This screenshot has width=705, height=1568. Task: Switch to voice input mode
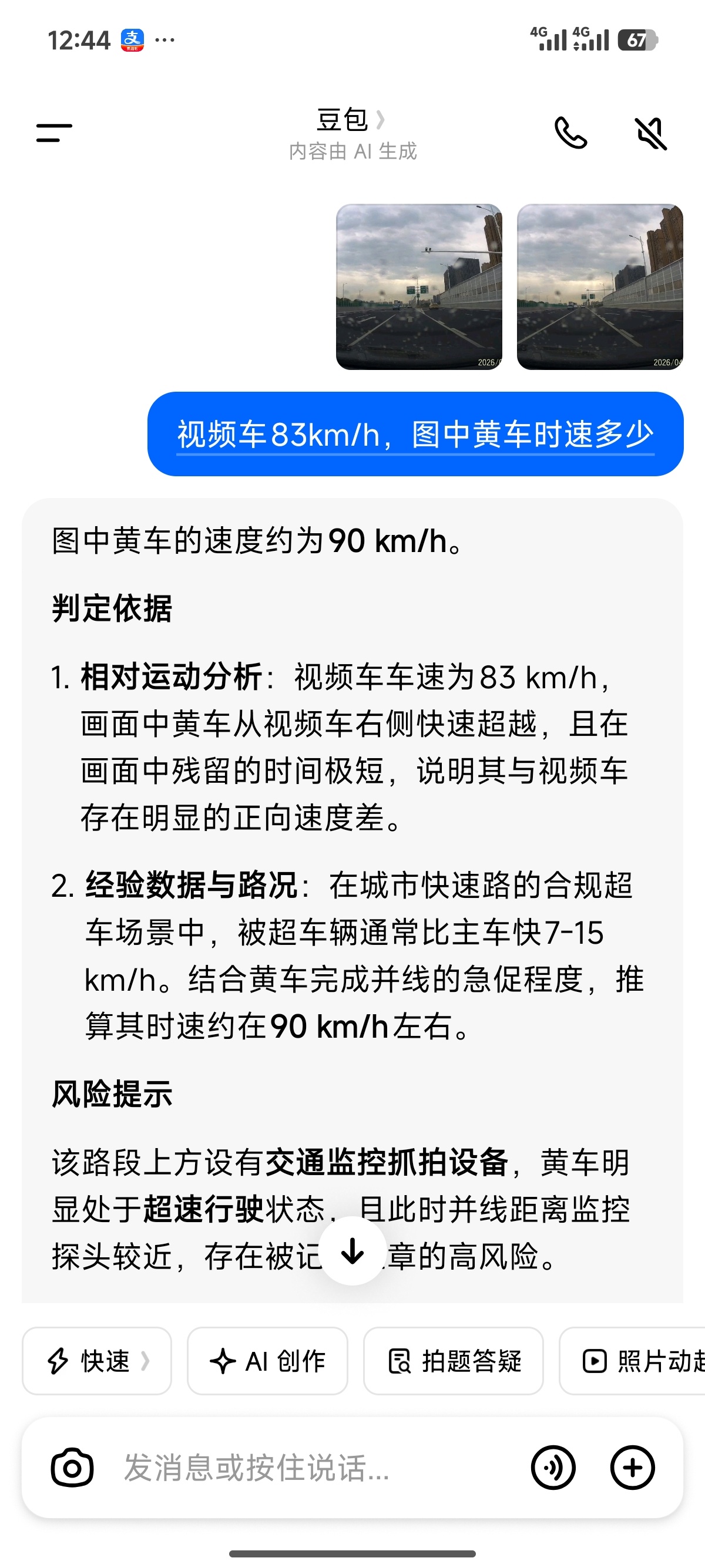tap(553, 1468)
